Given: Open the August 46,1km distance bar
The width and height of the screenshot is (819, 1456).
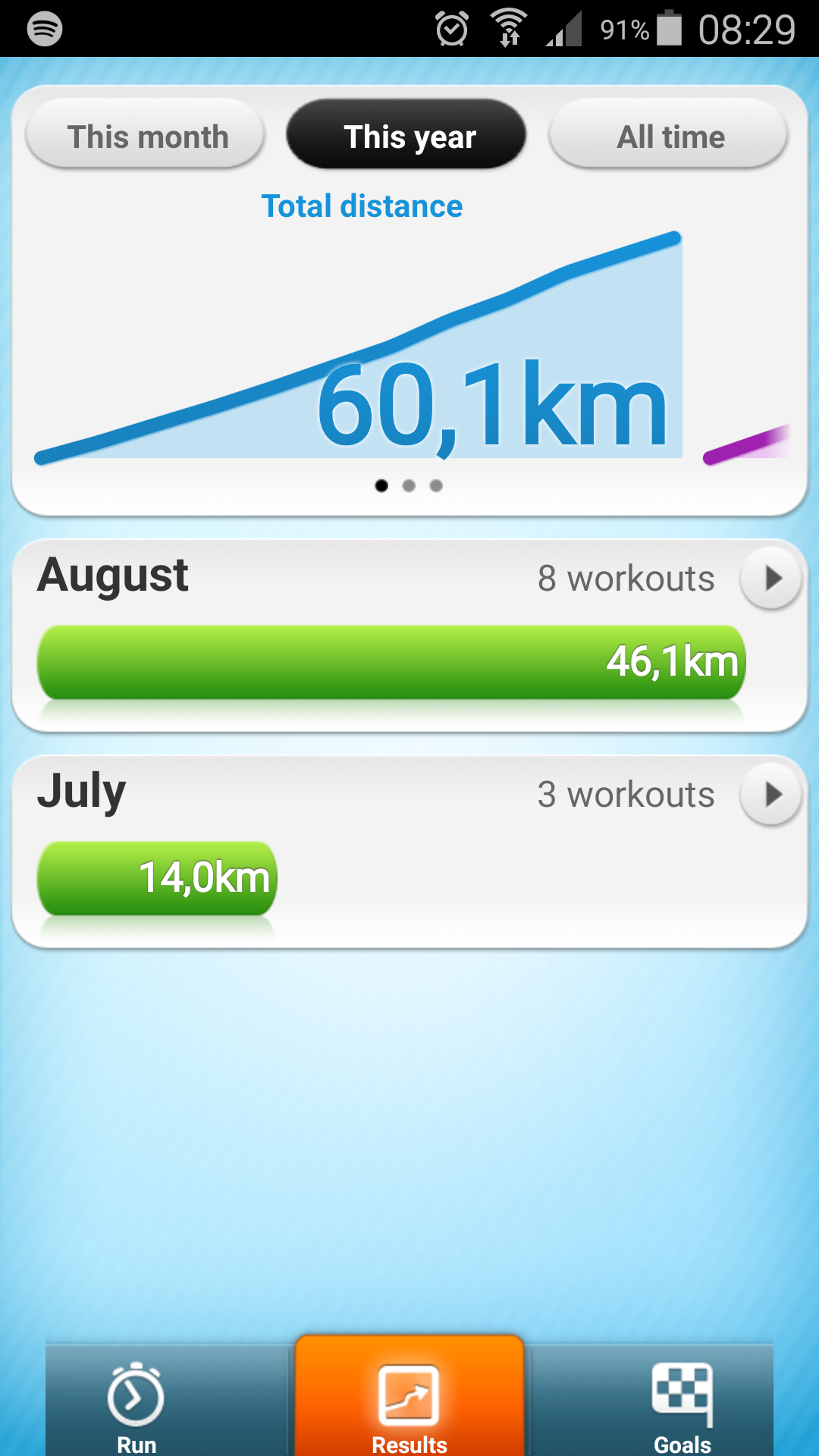Looking at the screenshot, I should tap(391, 662).
